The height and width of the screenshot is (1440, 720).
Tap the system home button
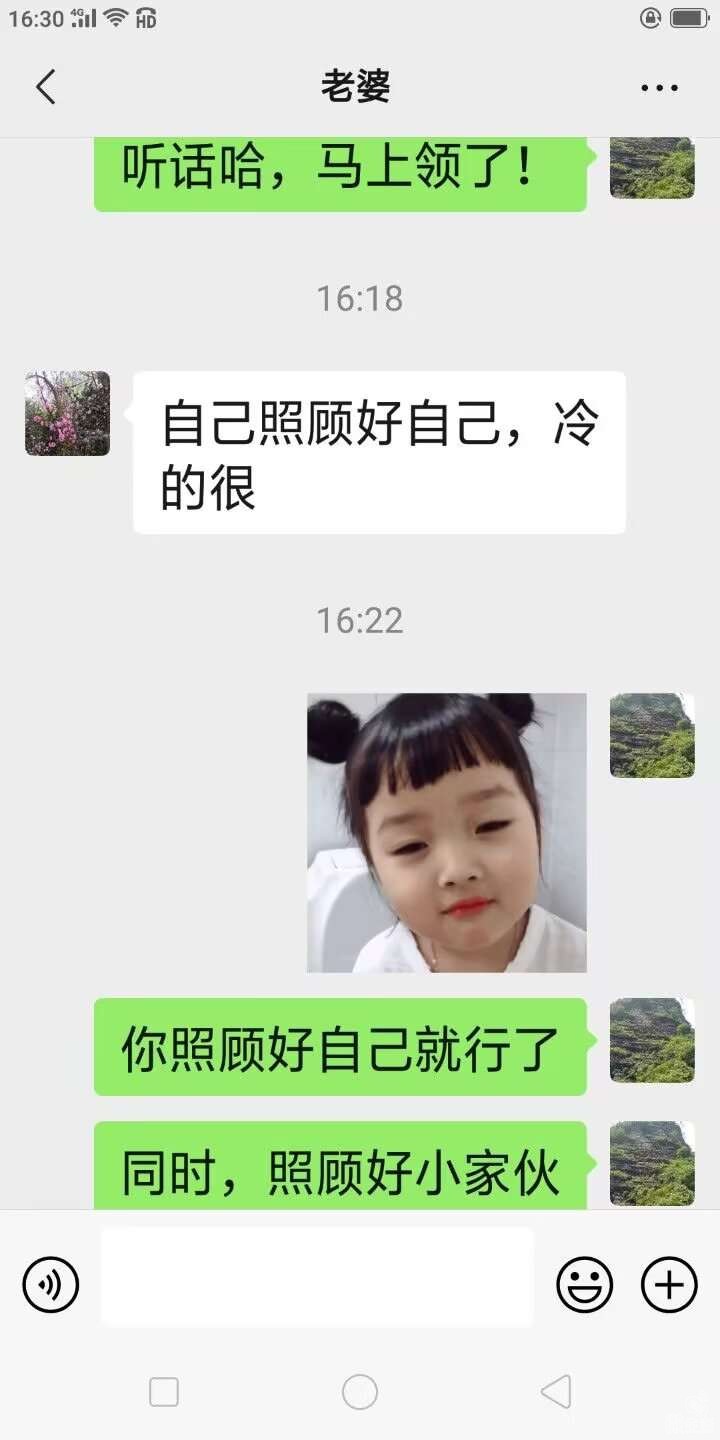pyautogui.click(x=360, y=1391)
